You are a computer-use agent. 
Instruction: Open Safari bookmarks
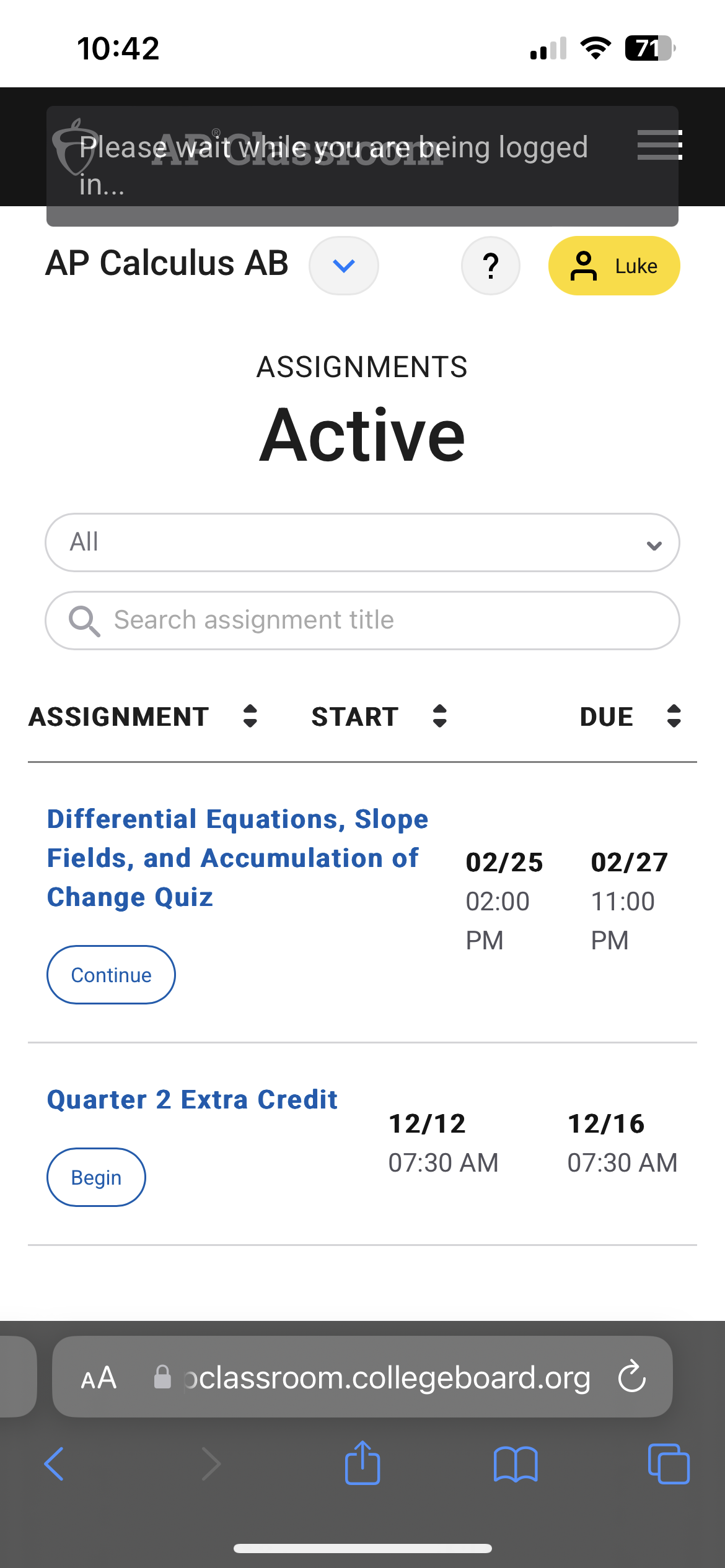[516, 1464]
